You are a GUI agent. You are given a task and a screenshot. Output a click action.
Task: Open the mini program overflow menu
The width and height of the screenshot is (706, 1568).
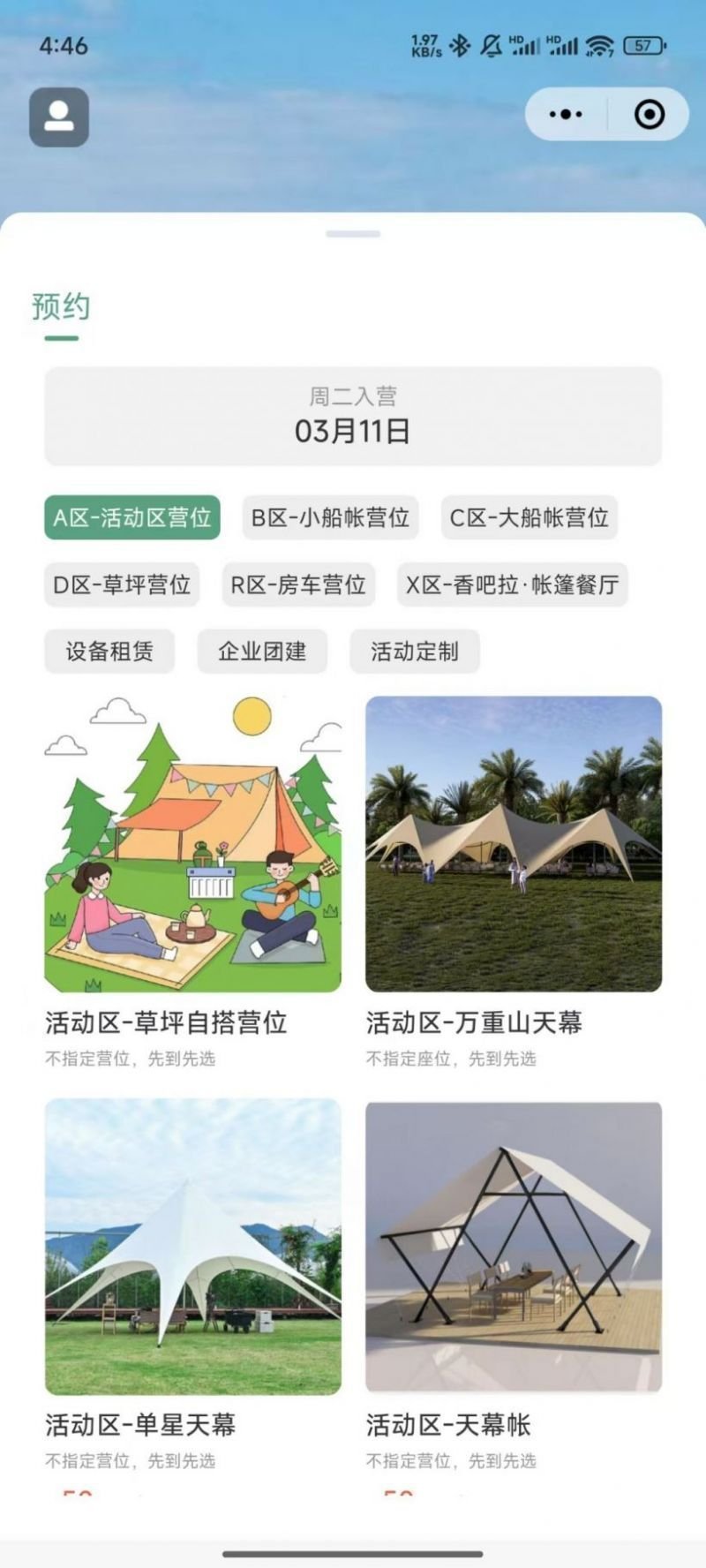coord(566,114)
